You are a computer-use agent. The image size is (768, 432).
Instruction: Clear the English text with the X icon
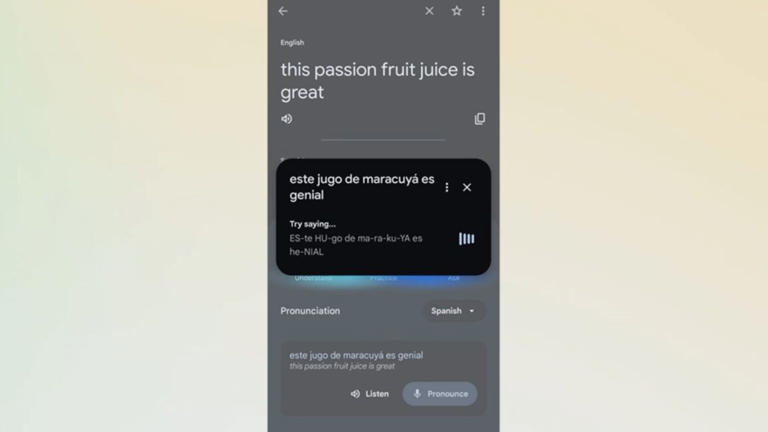click(x=429, y=11)
